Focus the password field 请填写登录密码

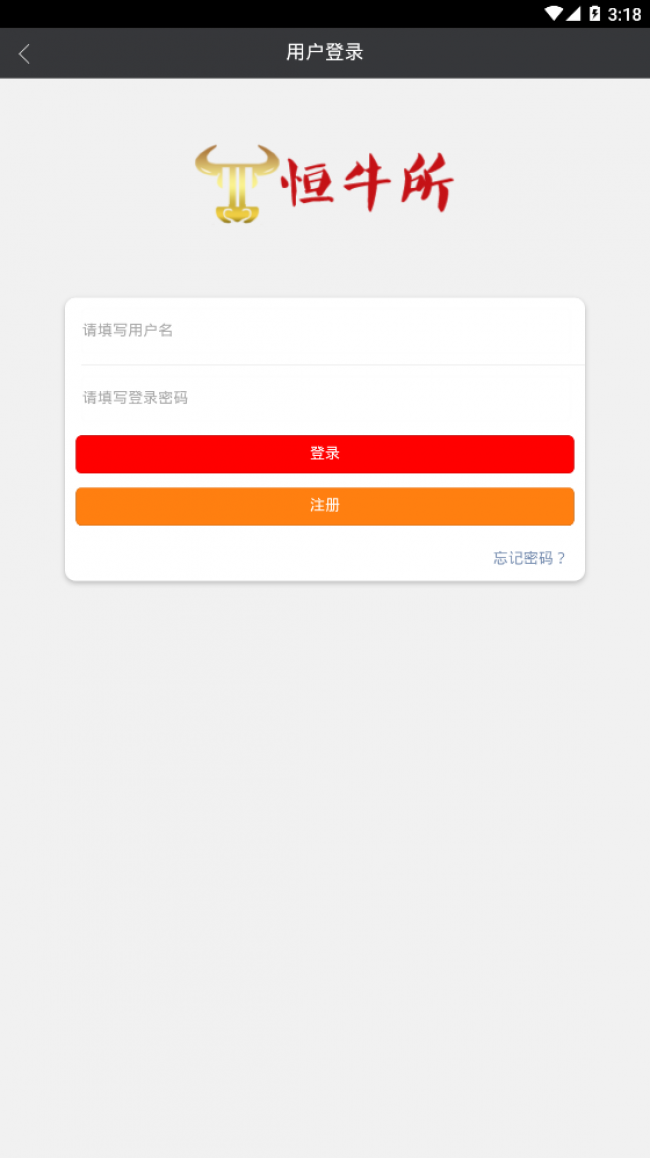pyautogui.click(x=325, y=398)
